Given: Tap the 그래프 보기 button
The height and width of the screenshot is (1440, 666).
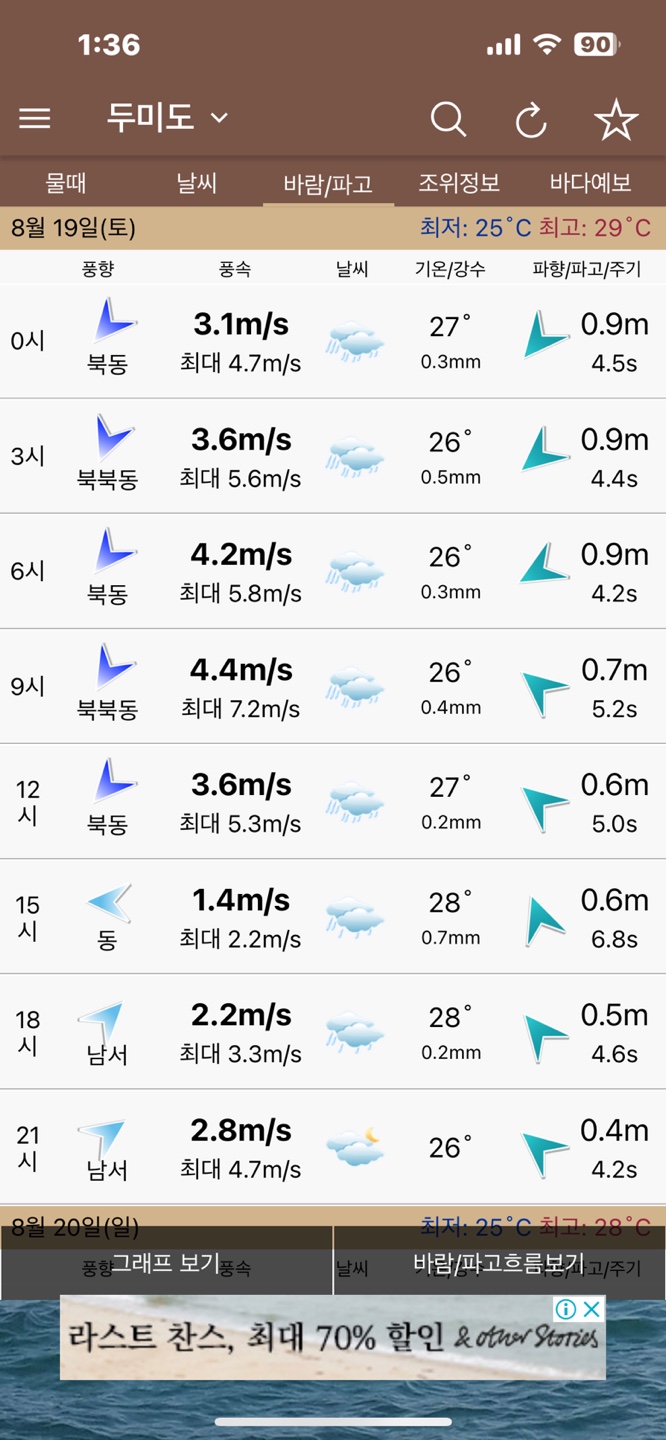Looking at the screenshot, I should point(166,1262).
